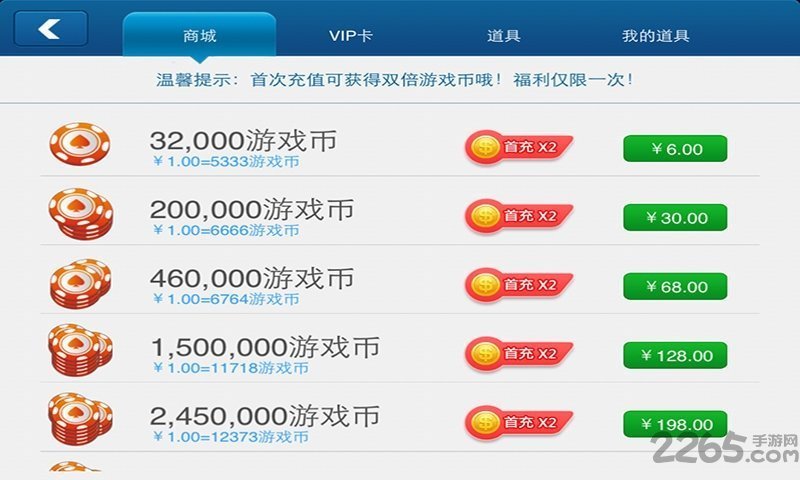The height and width of the screenshot is (480, 800).
Task: Tap the ¥198.00 price button
Action: pyautogui.click(x=675, y=424)
